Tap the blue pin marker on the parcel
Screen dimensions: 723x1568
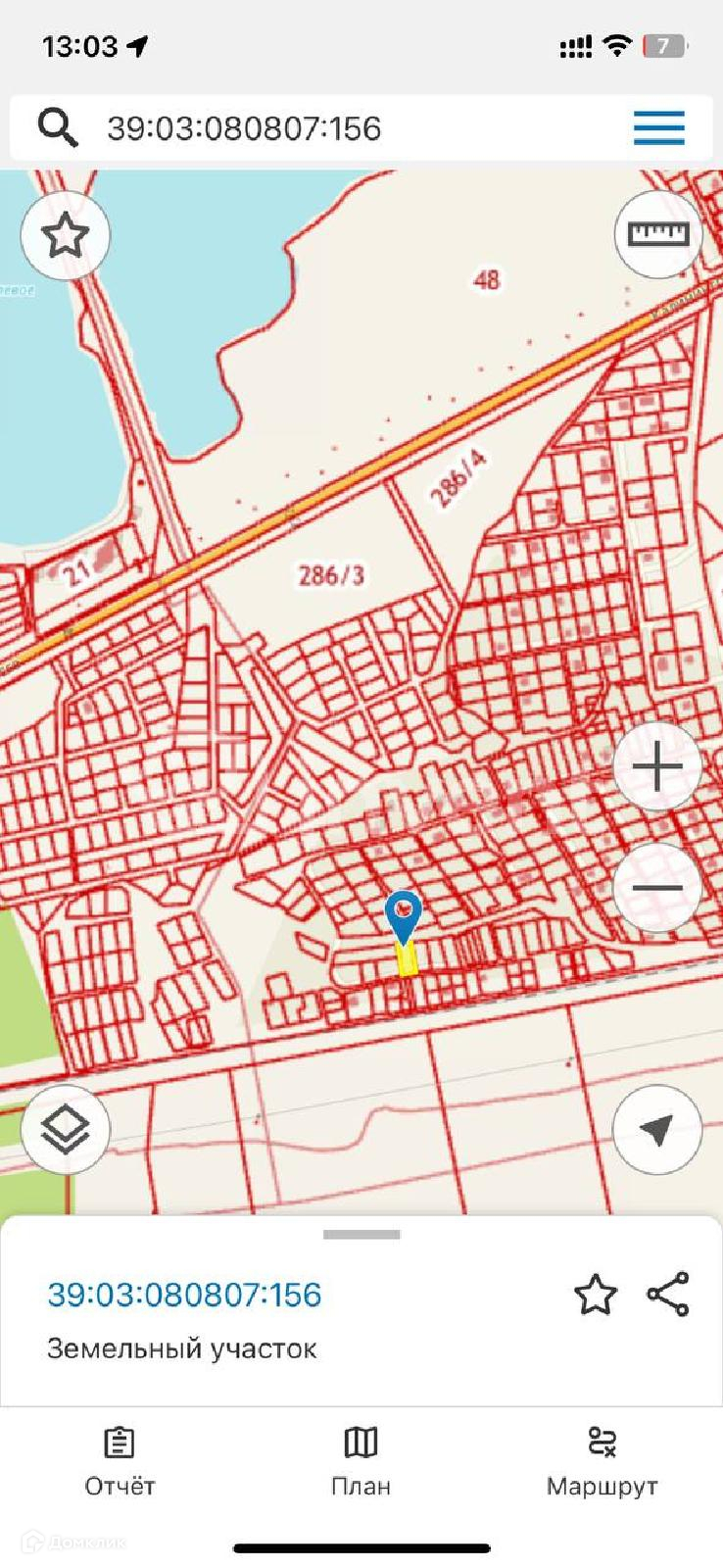click(x=404, y=915)
